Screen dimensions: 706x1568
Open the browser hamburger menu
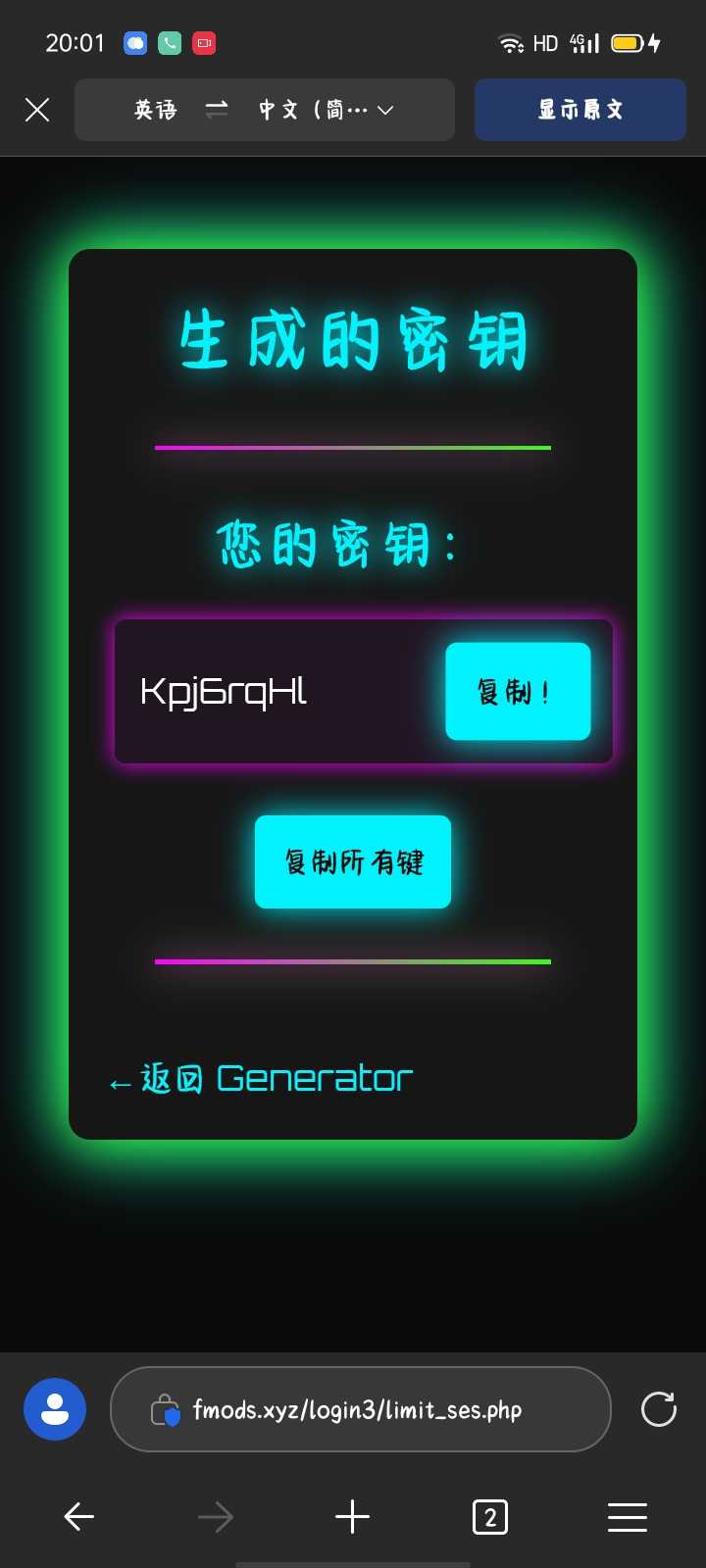coord(627,1517)
